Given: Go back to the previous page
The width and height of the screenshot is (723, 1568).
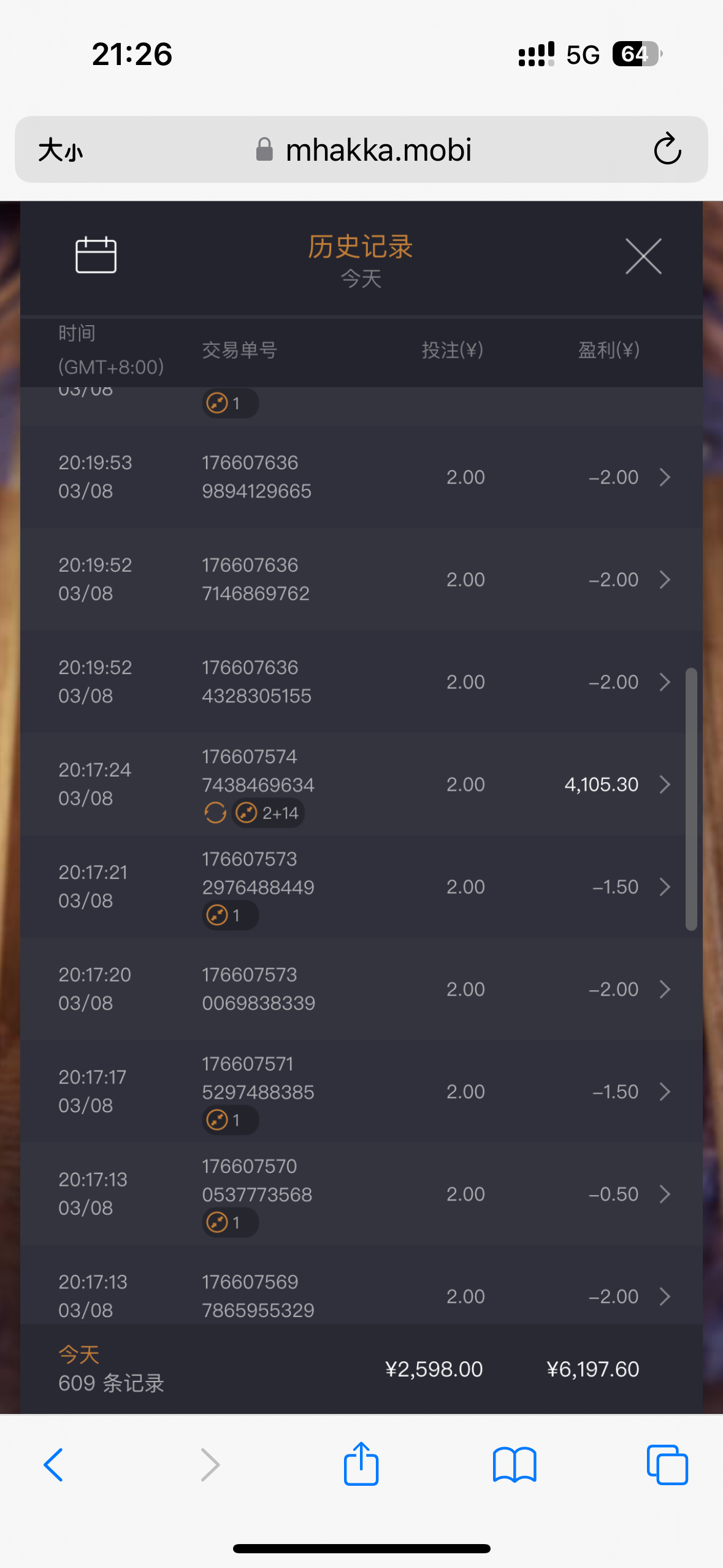Looking at the screenshot, I should [54, 1465].
